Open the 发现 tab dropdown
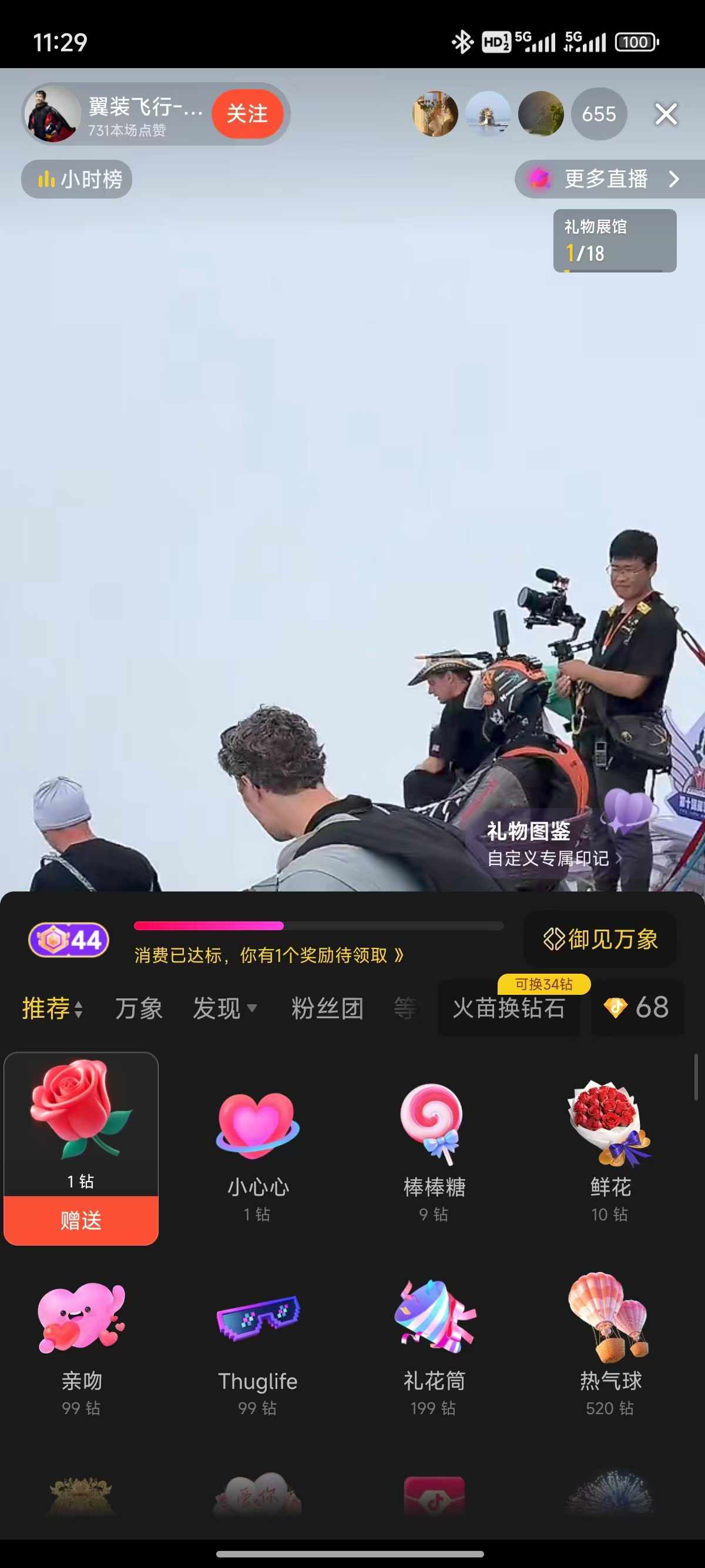Viewport: 705px width, 1568px height. [224, 1008]
